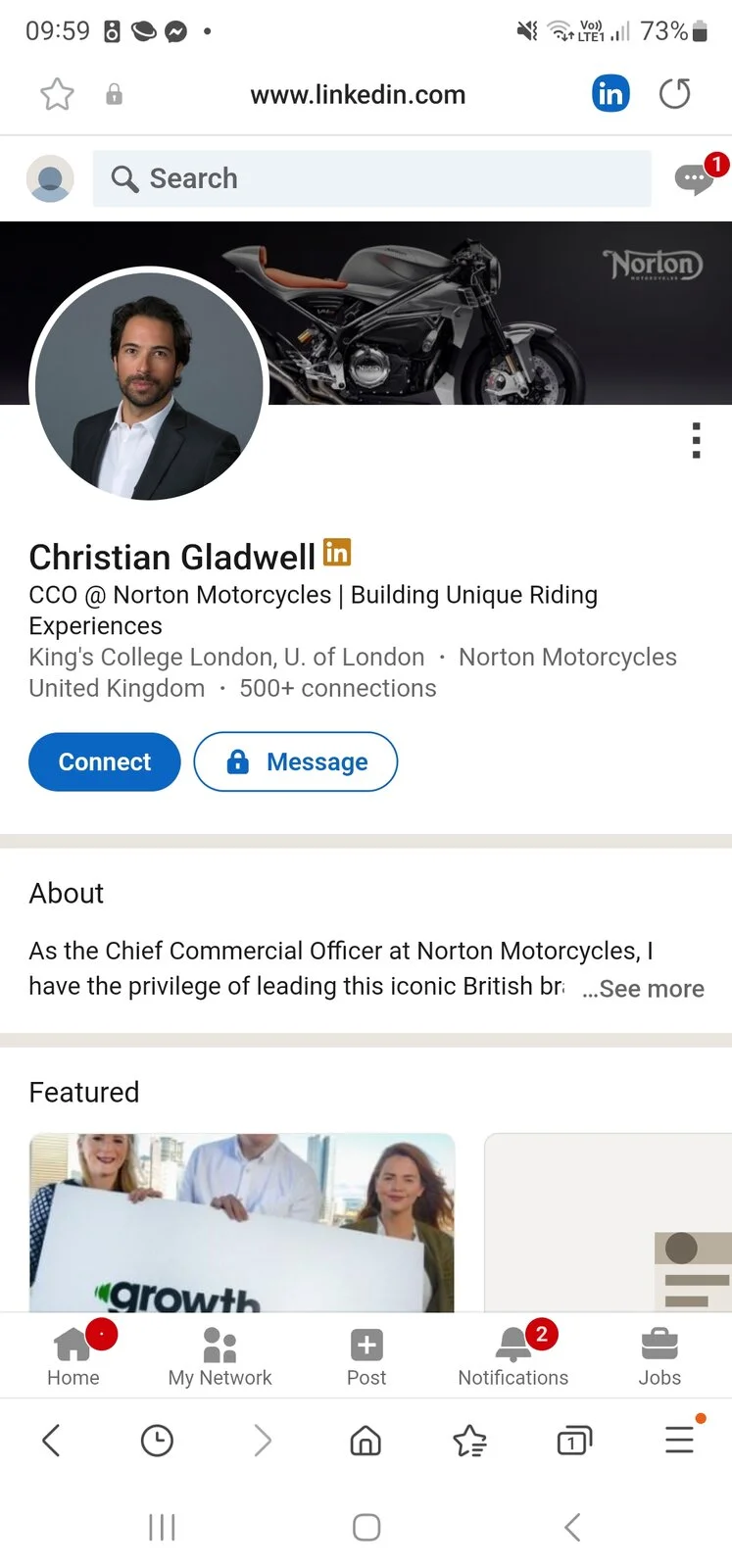Open browser history with the clock icon
Image resolution: width=732 pixels, height=1568 pixels.
click(x=157, y=1441)
